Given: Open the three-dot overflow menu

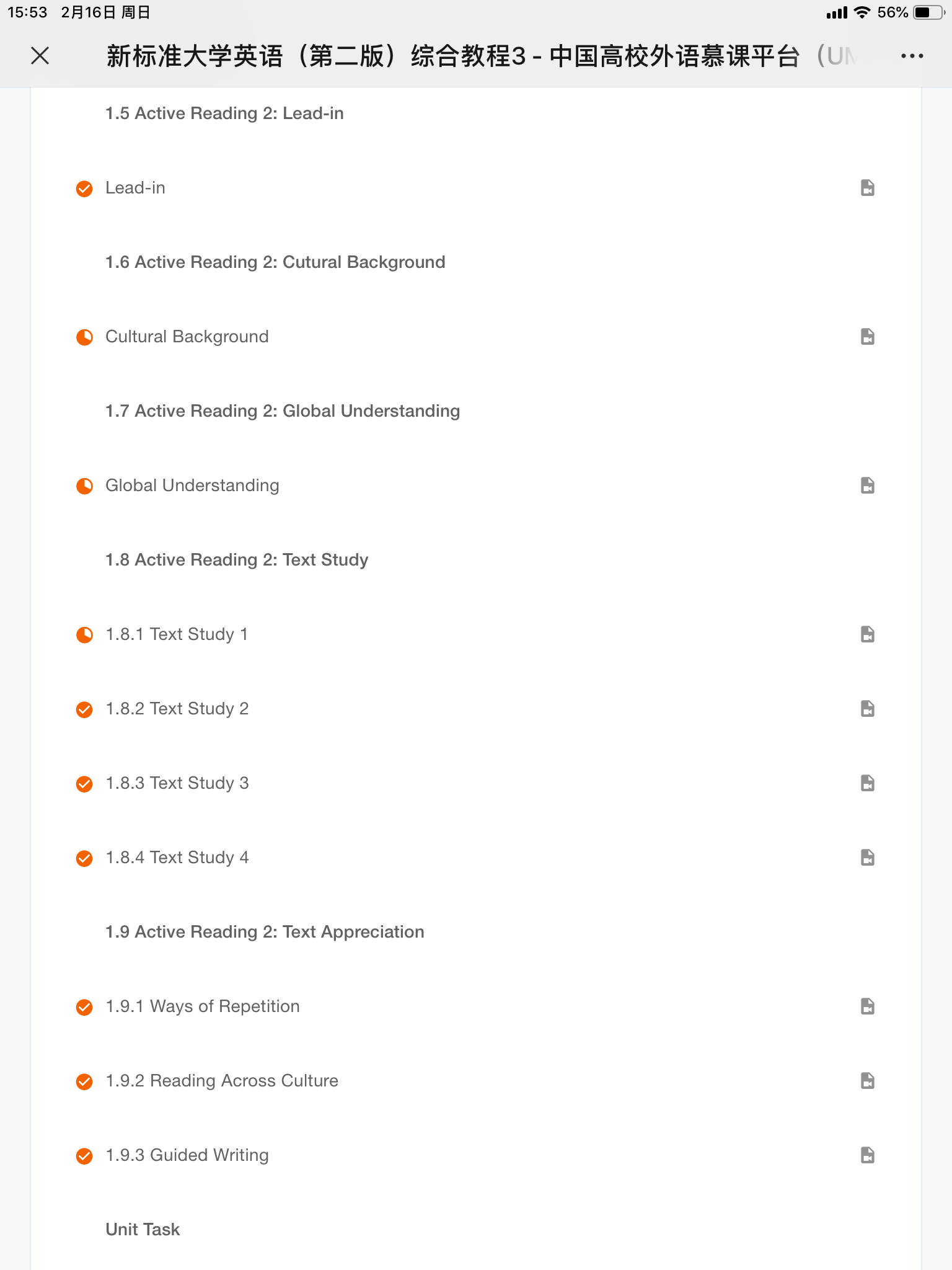Looking at the screenshot, I should click(912, 56).
